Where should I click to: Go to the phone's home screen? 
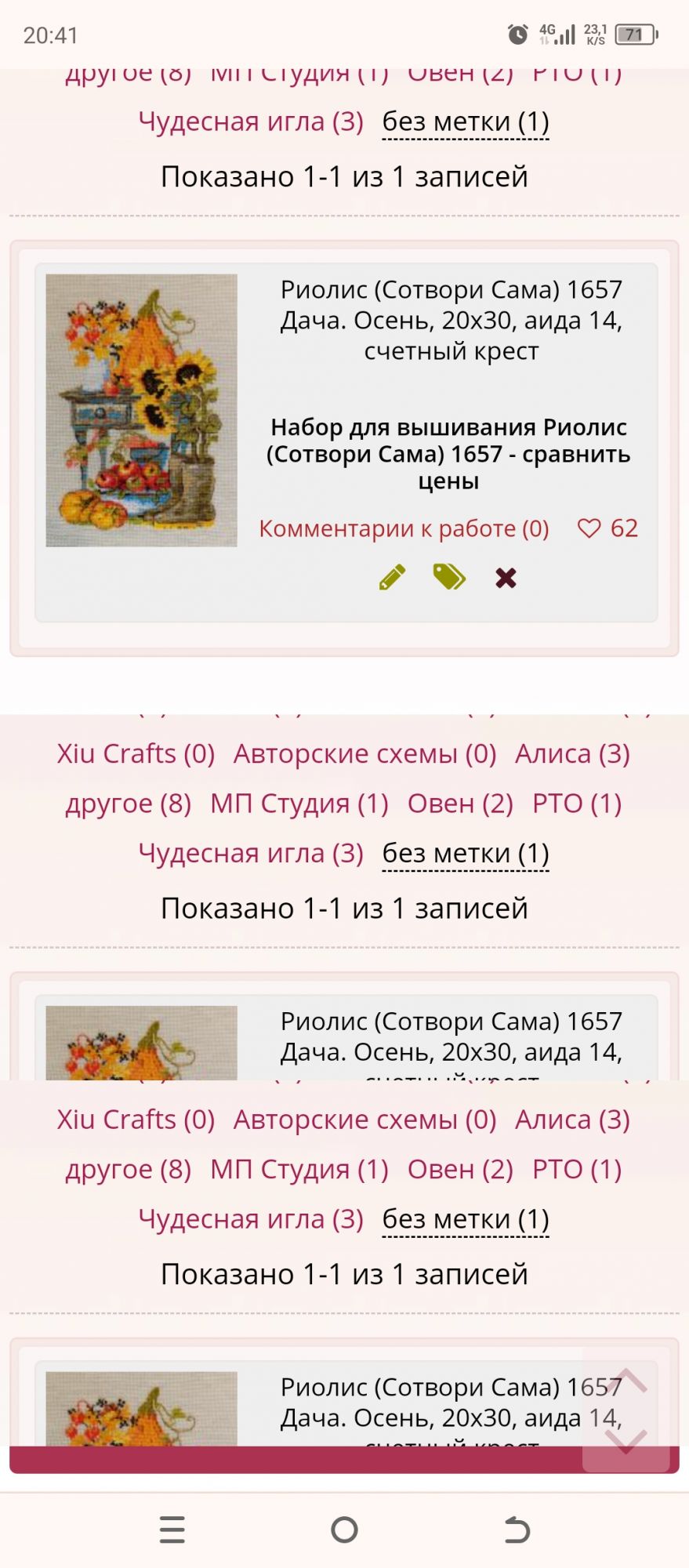(x=344, y=1530)
